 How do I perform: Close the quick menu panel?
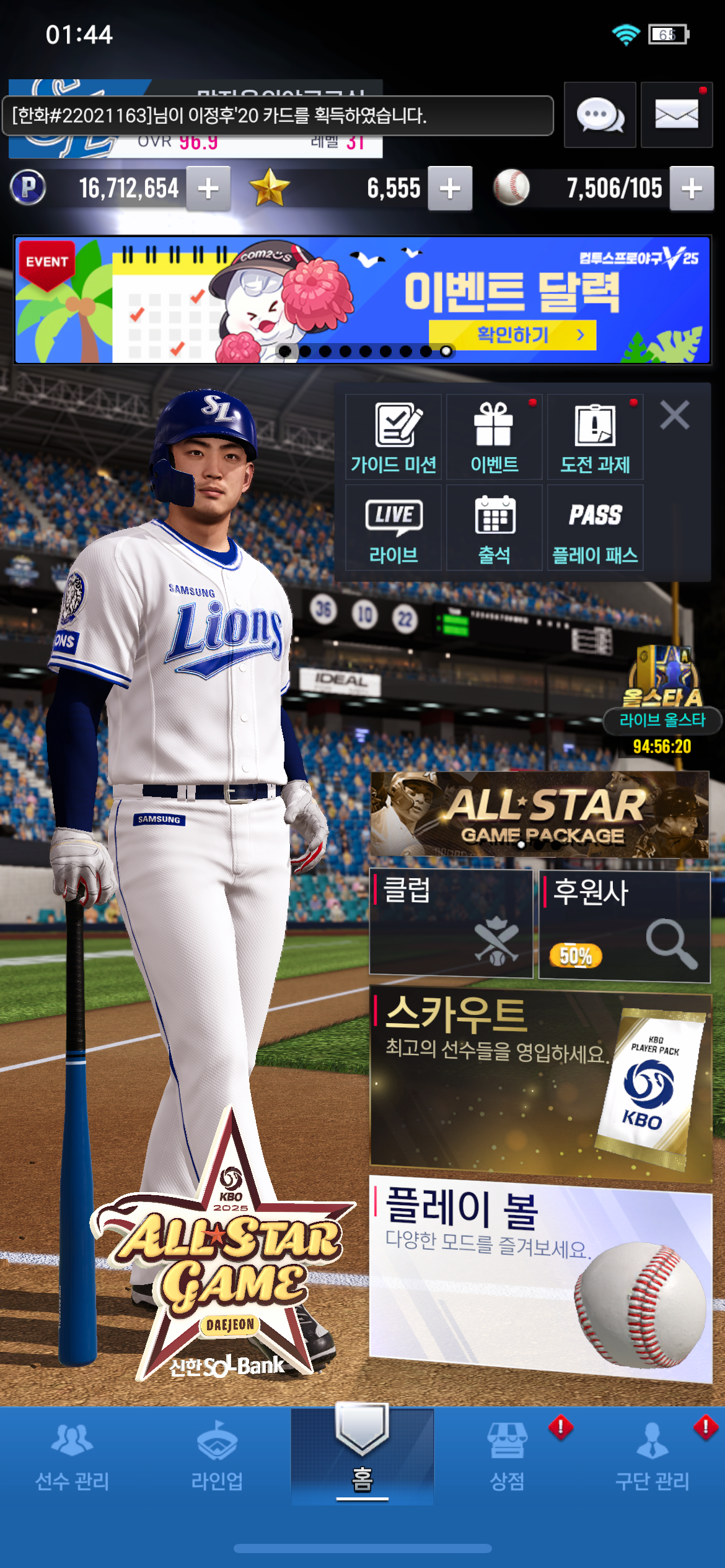[674, 415]
